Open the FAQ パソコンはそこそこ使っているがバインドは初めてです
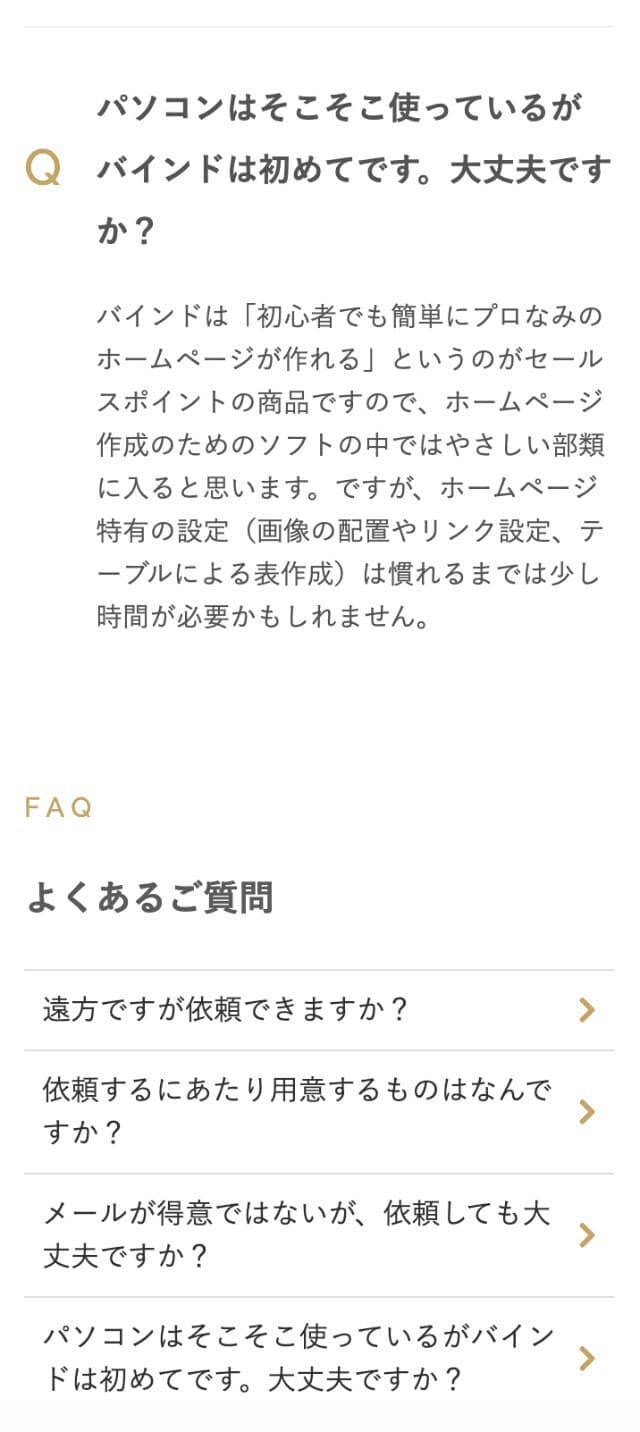This screenshot has height=1432, width=640. [x=319, y=1359]
